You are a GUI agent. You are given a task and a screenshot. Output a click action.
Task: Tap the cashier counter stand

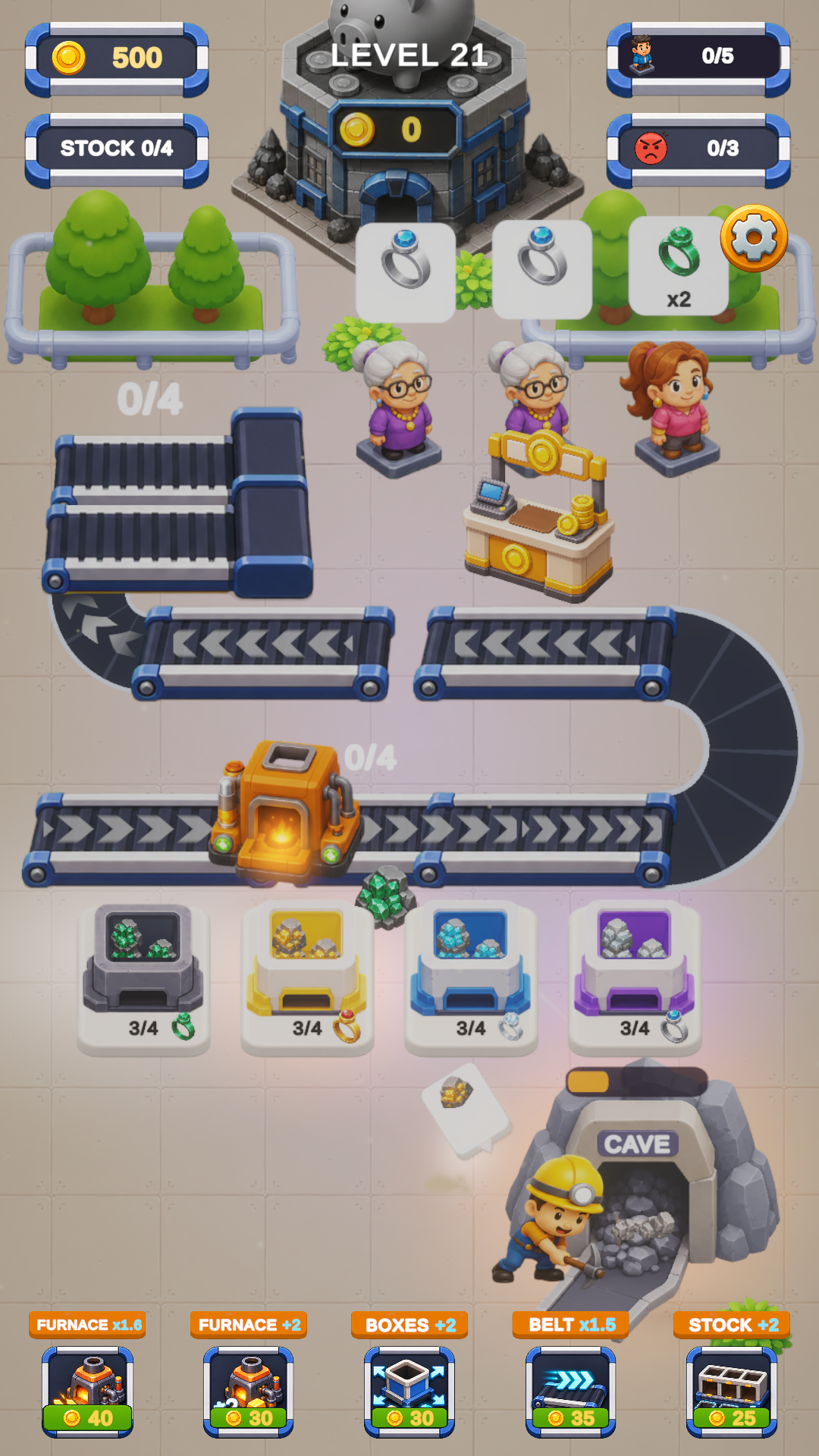537,516
